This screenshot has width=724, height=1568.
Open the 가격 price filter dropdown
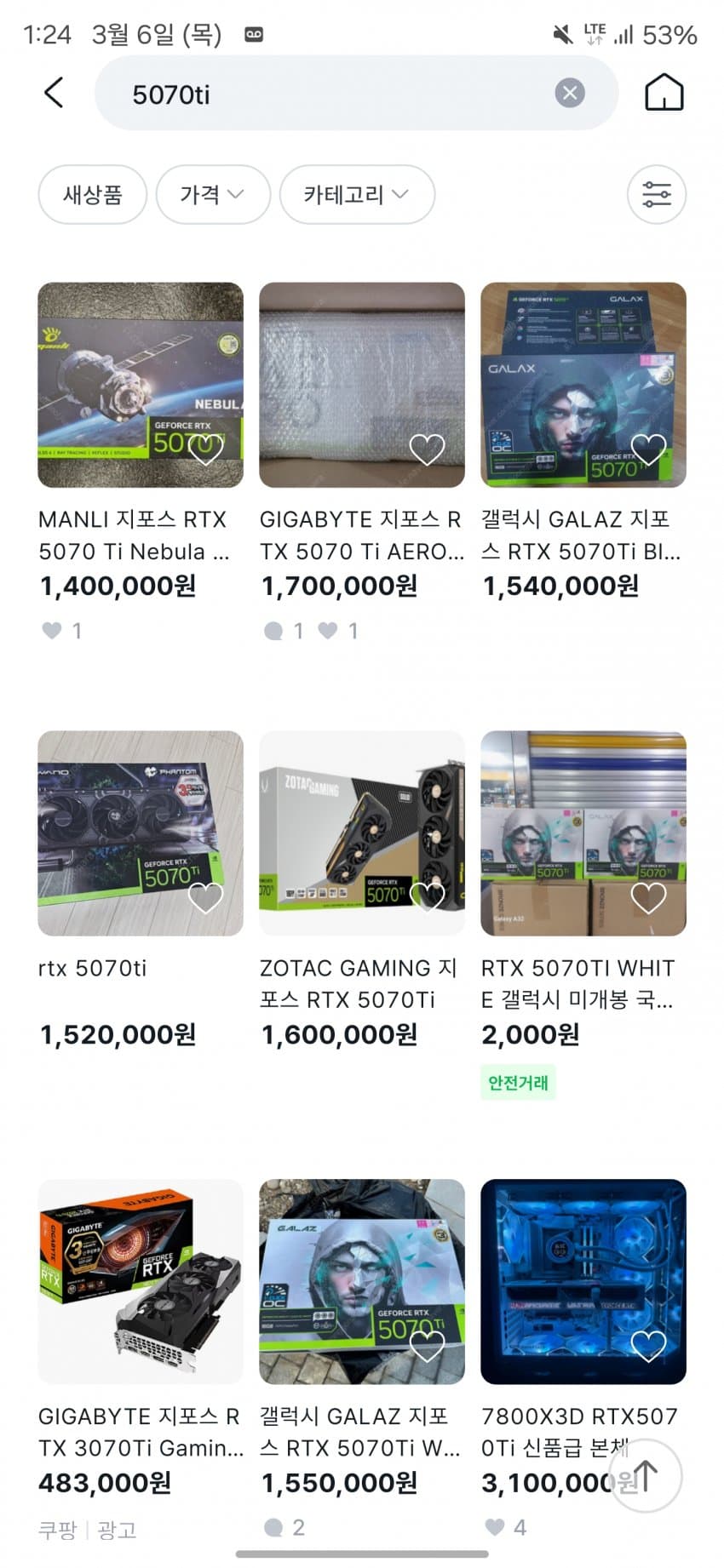(213, 194)
